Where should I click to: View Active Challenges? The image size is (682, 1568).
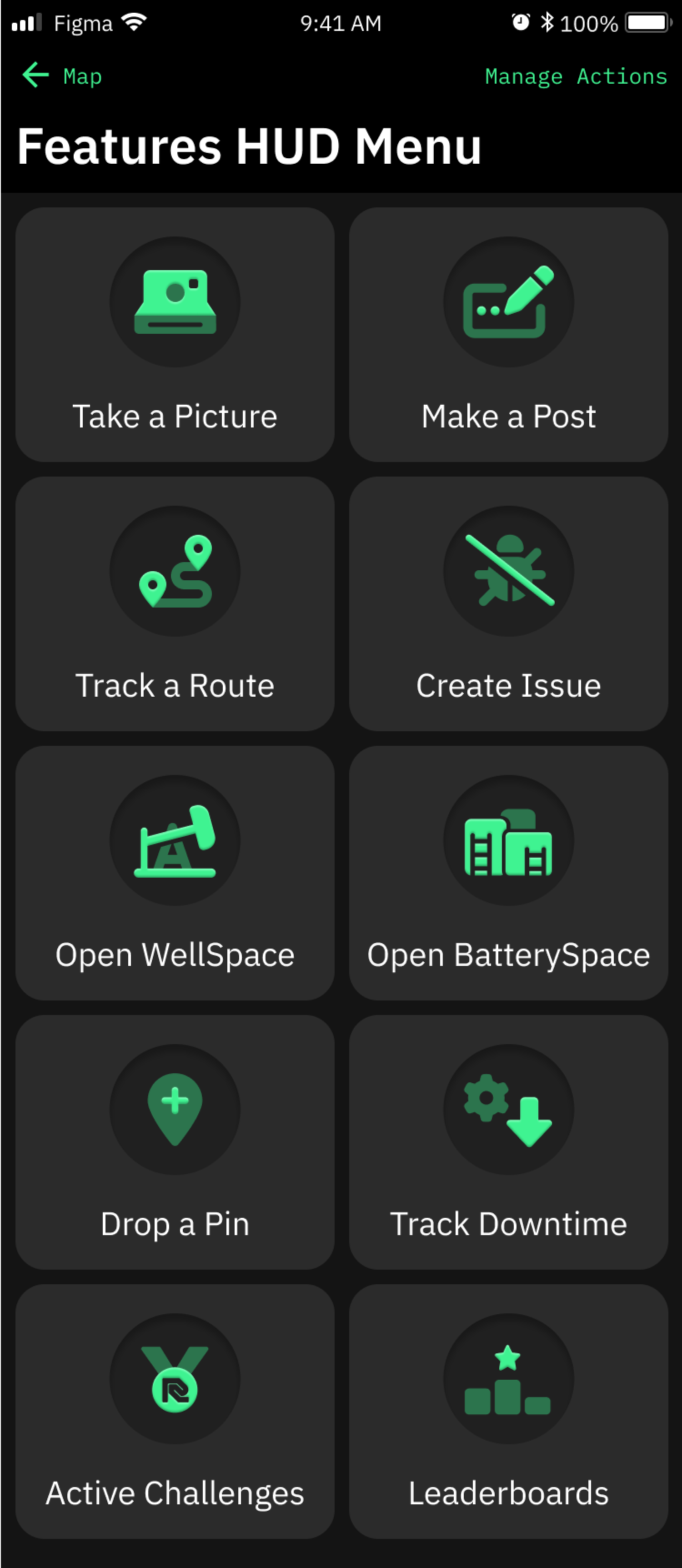click(175, 1411)
